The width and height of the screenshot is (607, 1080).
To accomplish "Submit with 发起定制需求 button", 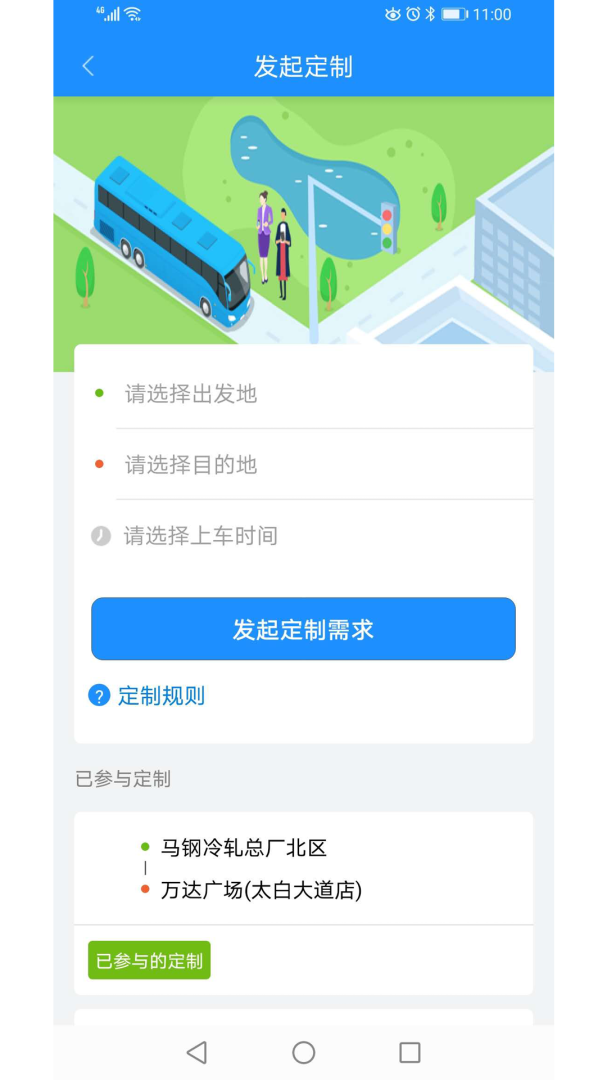I will point(303,629).
